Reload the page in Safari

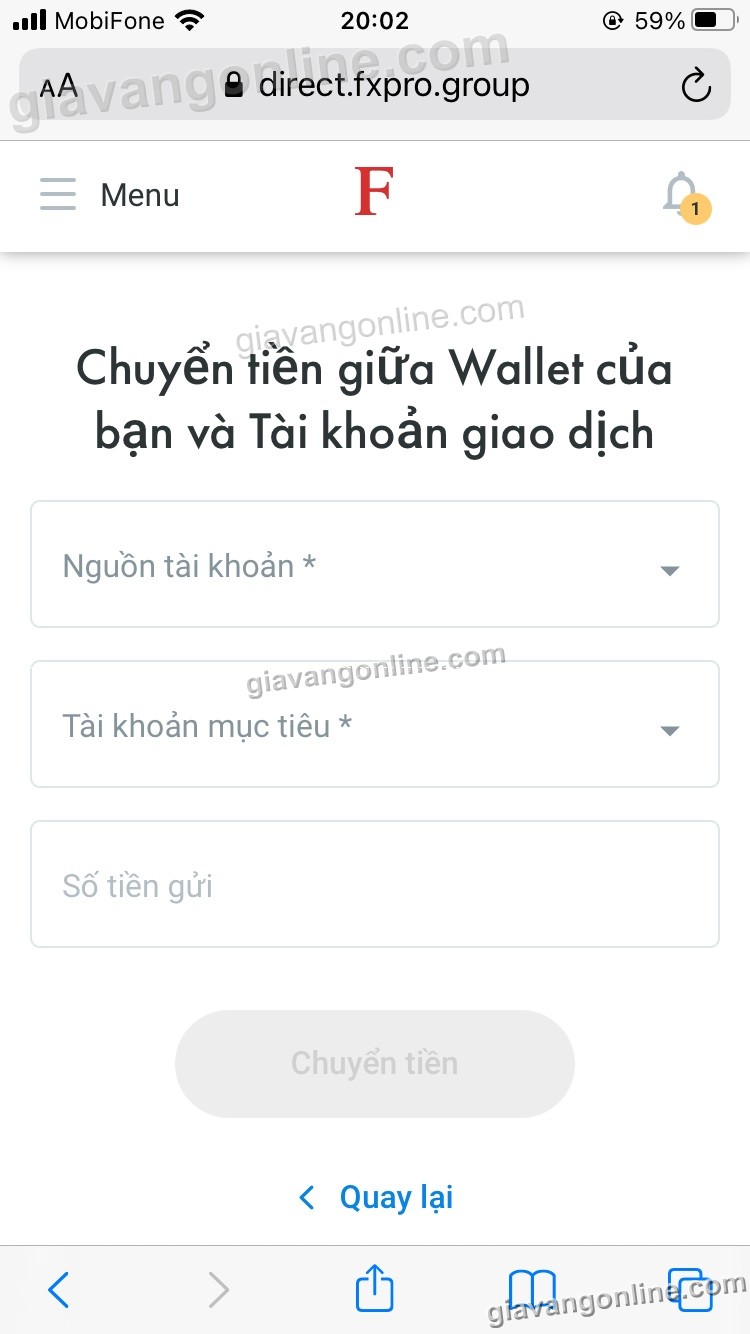[696, 86]
